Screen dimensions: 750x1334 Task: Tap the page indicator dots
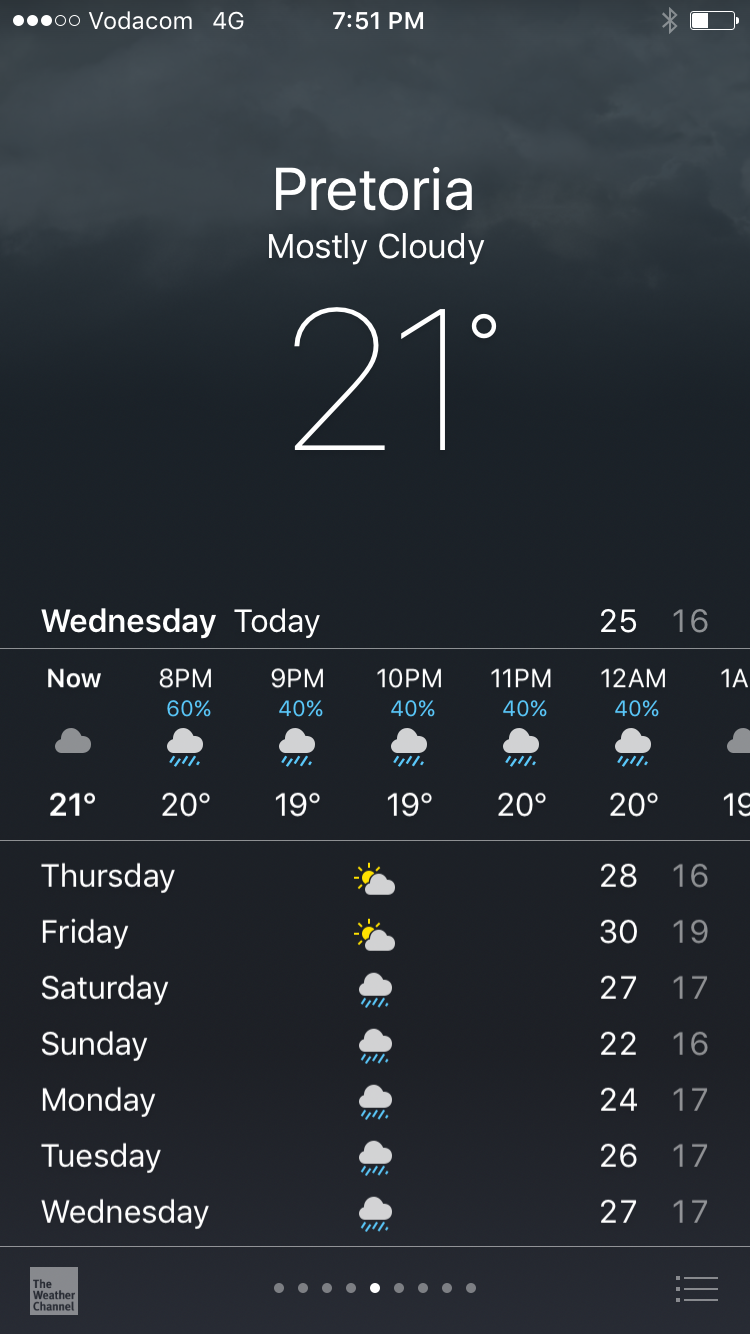375,1288
